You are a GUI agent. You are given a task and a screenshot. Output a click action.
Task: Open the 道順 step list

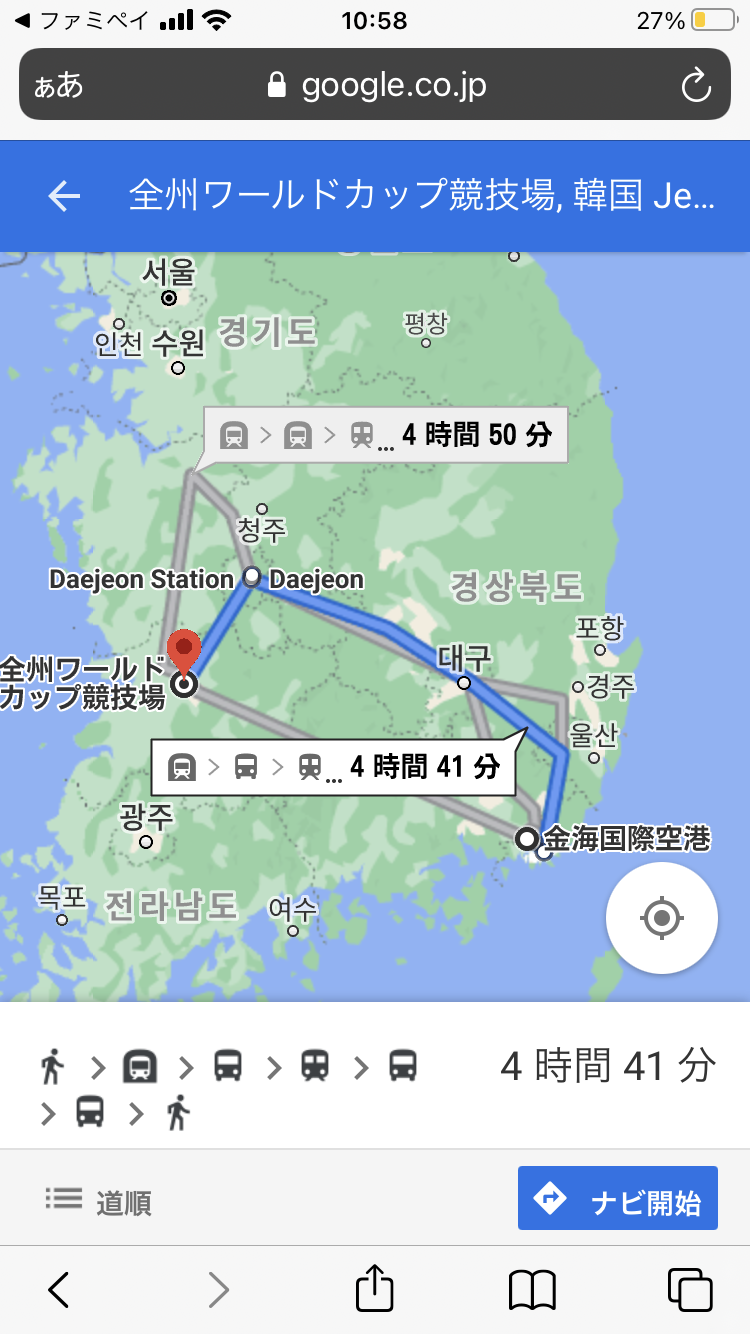pyautogui.click(x=98, y=1201)
